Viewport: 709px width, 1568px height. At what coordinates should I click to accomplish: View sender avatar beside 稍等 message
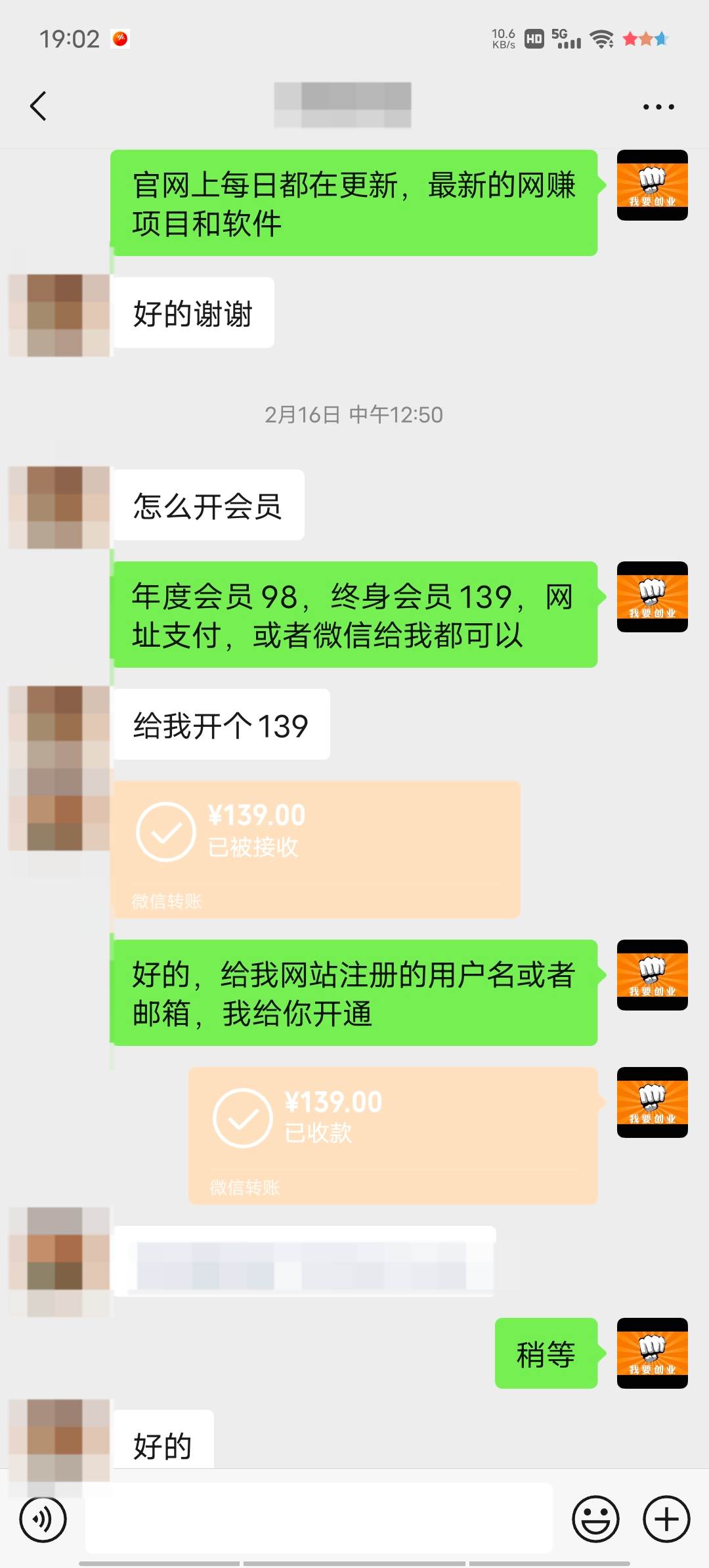tap(652, 1353)
